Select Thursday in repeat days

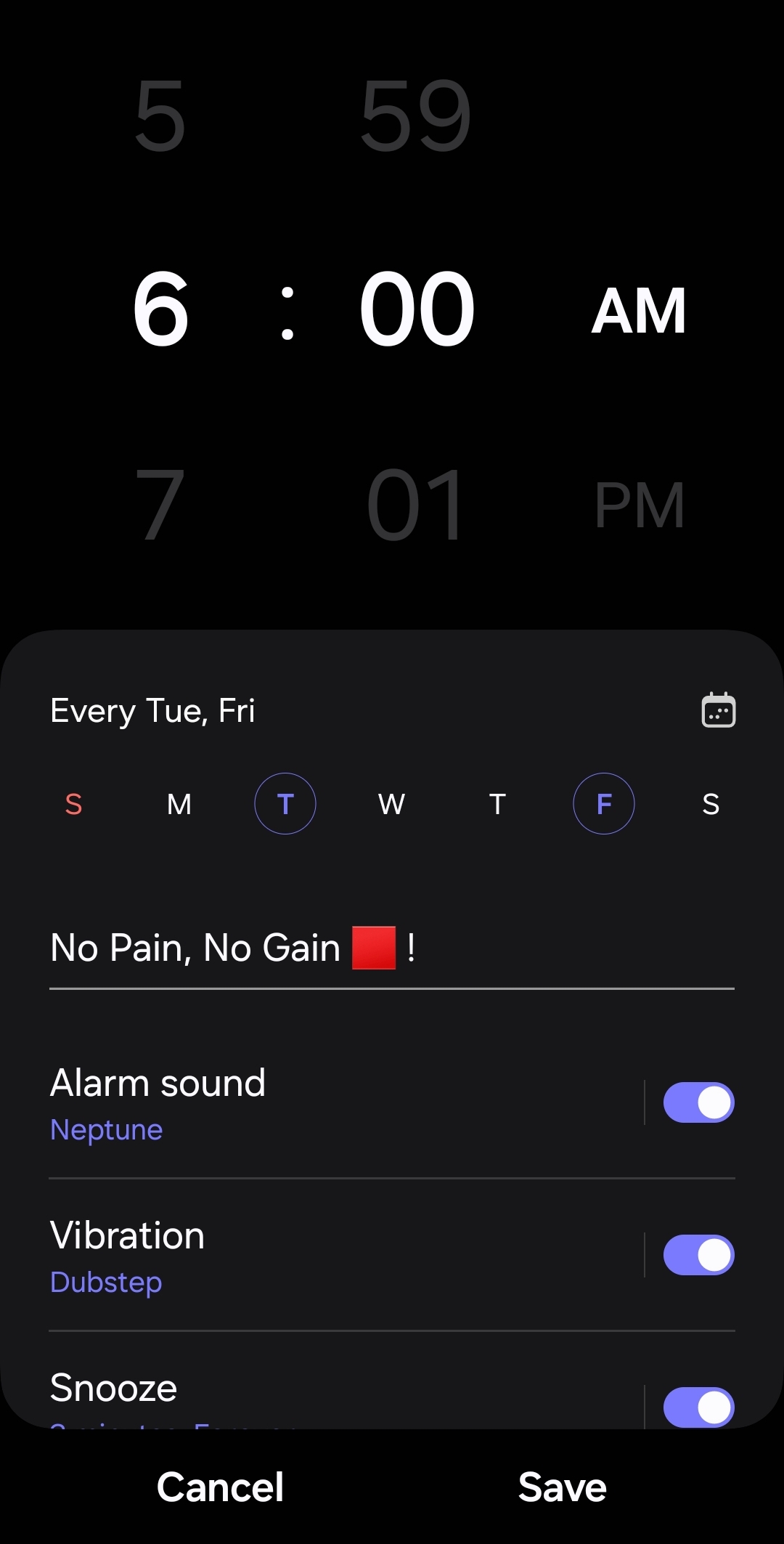tap(497, 804)
